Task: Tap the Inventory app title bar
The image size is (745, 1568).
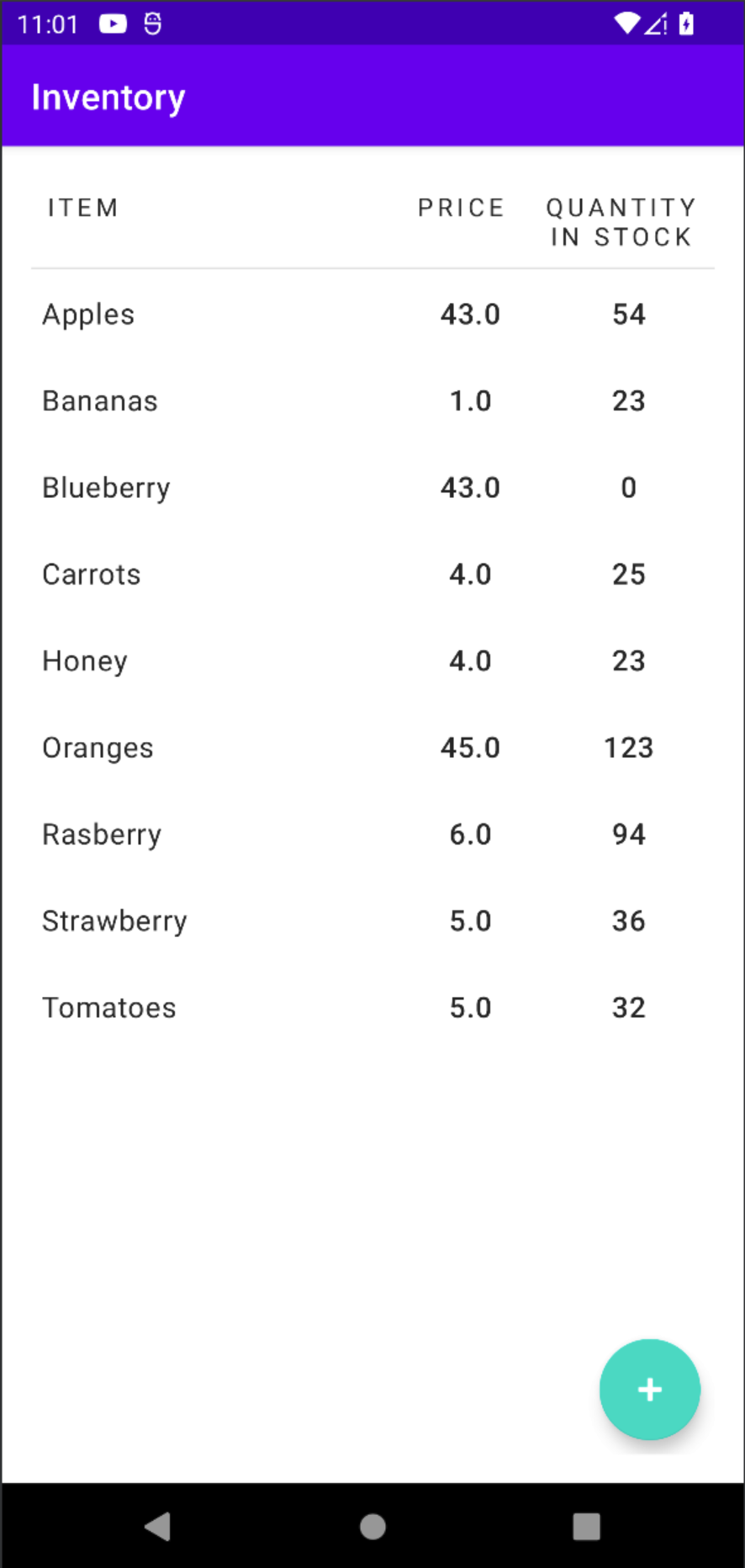Action: tap(108, 95)
